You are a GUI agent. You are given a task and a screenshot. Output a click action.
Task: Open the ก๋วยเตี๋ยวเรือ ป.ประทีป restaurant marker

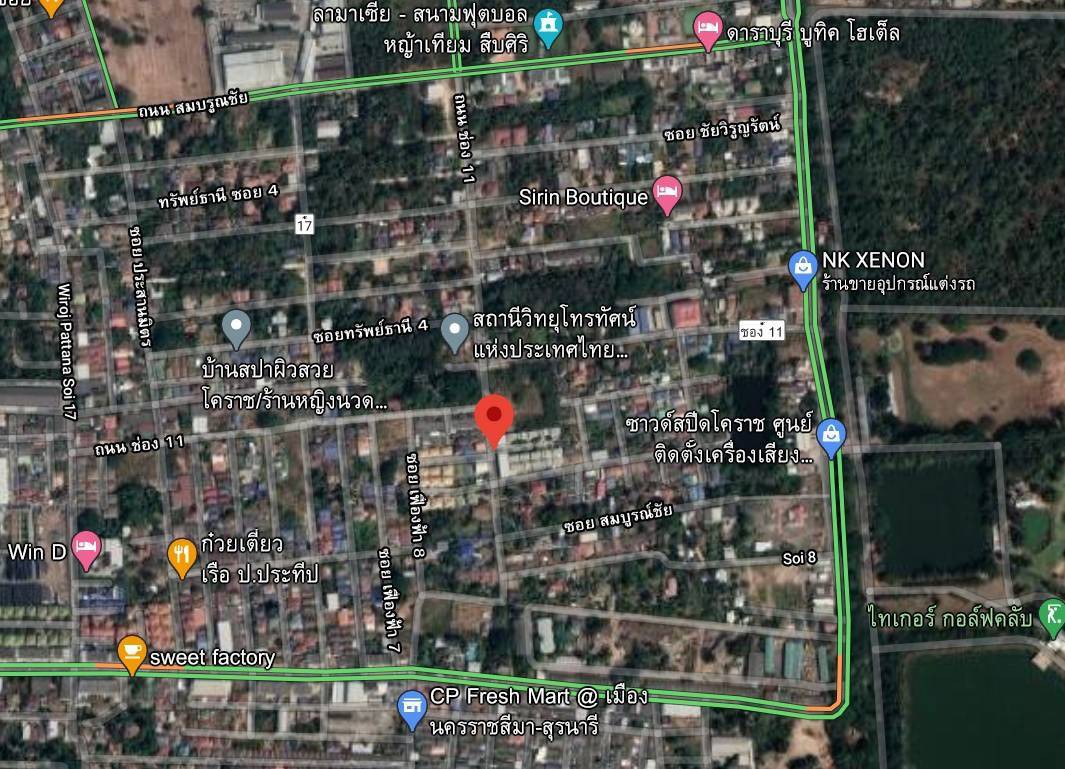tap(181, 557)
